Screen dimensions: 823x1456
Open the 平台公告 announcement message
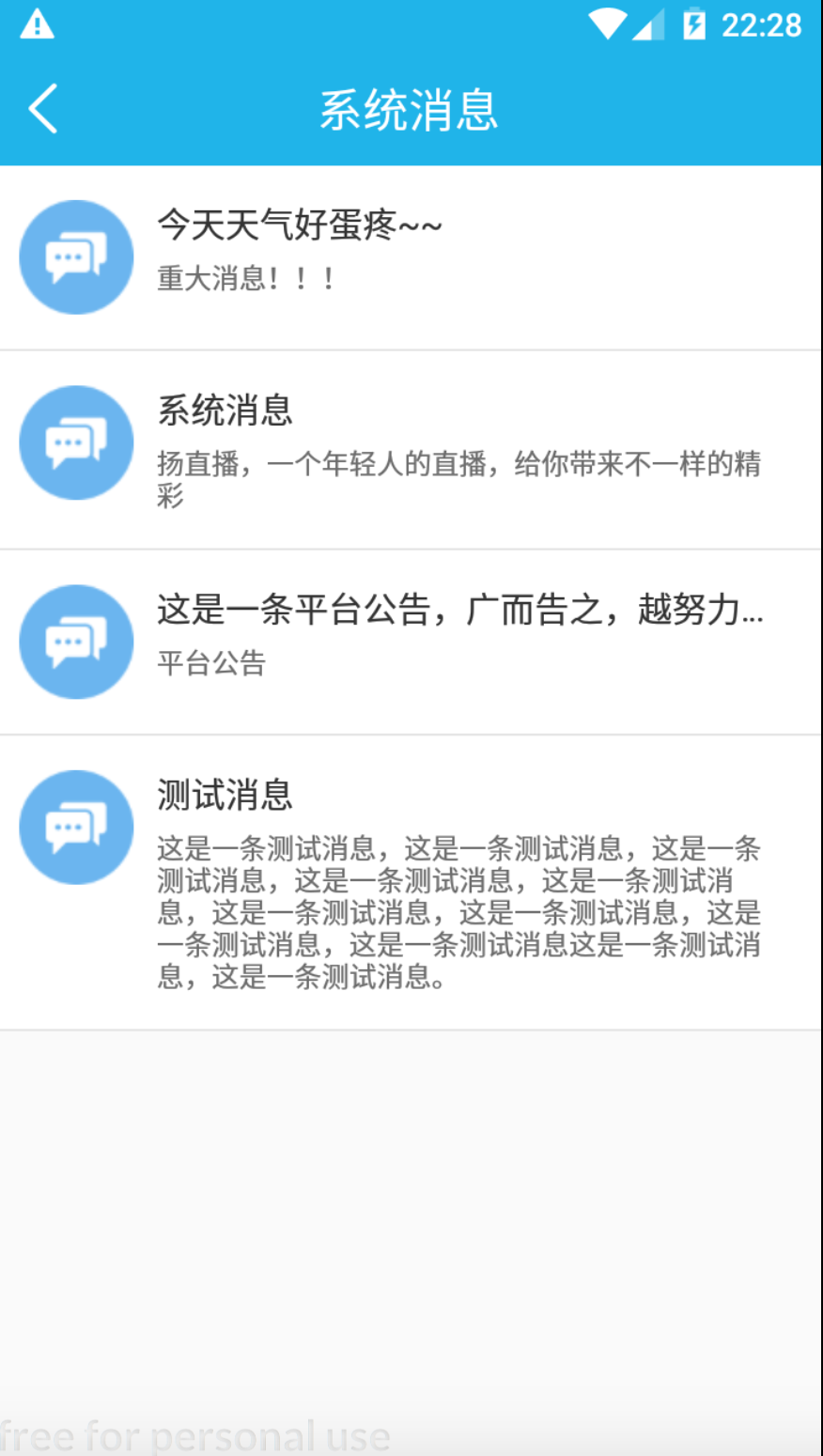(411, 642)
